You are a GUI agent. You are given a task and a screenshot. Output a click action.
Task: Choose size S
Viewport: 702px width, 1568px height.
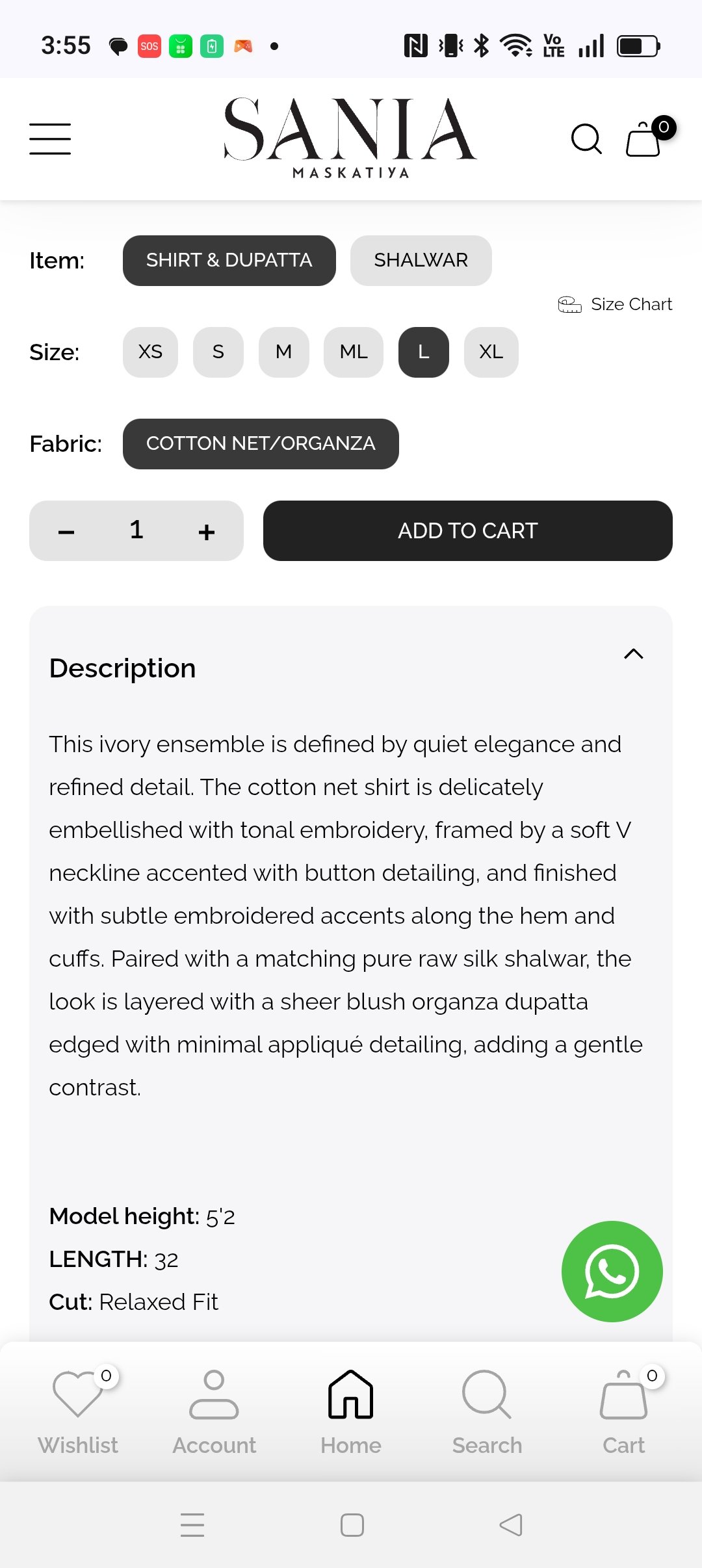click(218, 352)
